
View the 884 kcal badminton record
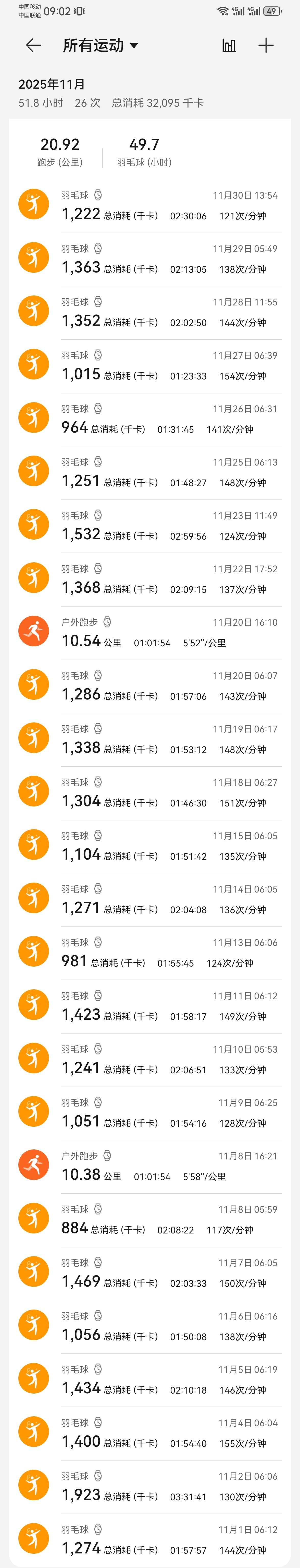point(150,1220)
